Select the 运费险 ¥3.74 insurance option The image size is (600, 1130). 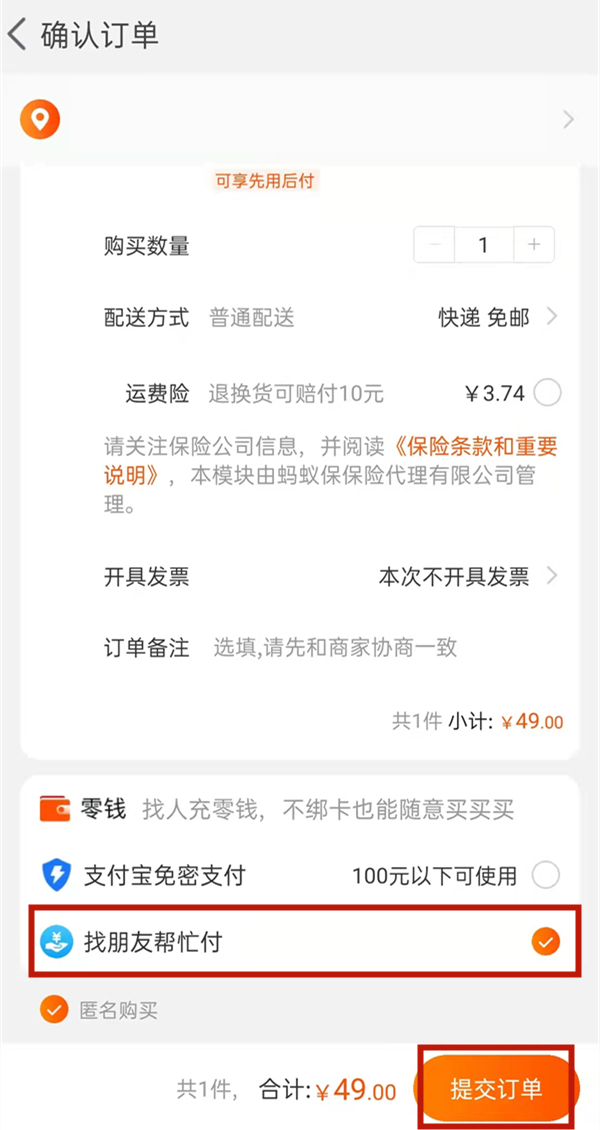(547, 394)
